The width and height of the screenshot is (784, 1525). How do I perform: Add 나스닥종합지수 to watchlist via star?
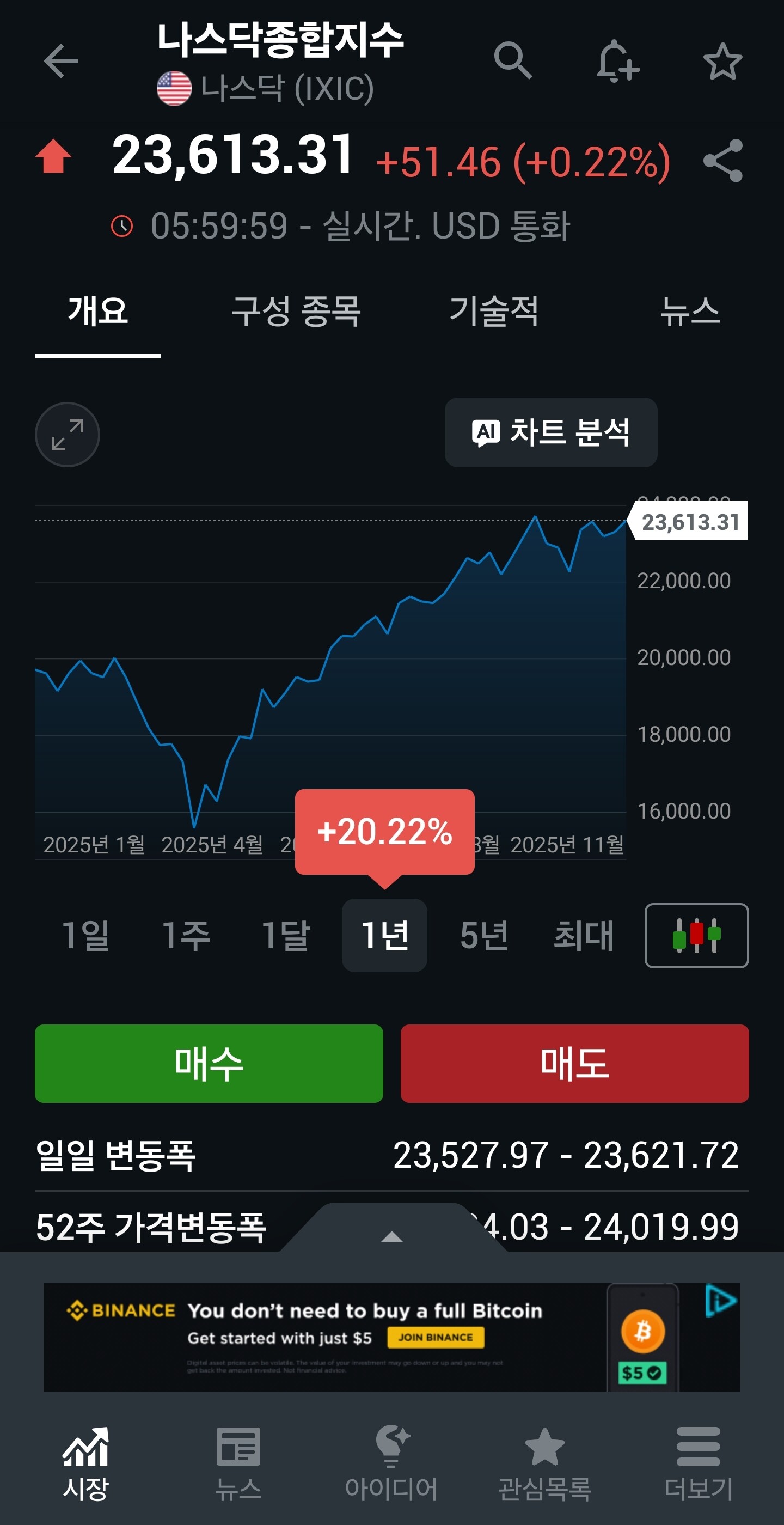(722, 61)
